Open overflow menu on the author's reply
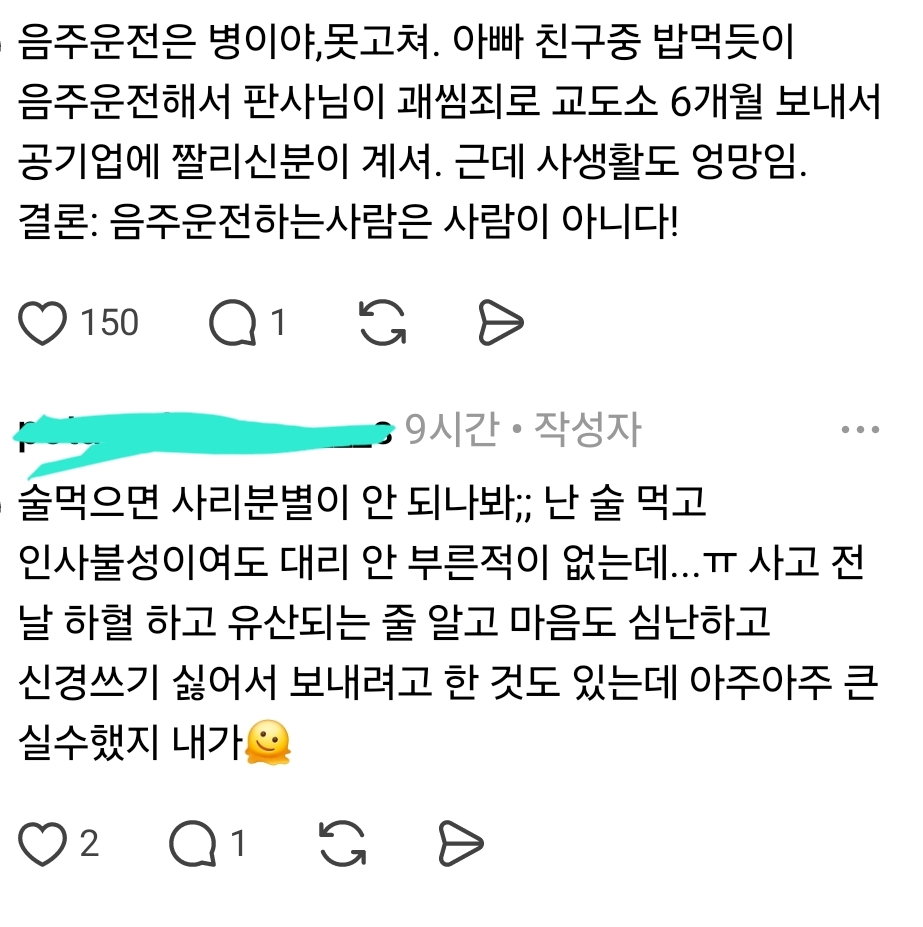 tap(859, 431)
